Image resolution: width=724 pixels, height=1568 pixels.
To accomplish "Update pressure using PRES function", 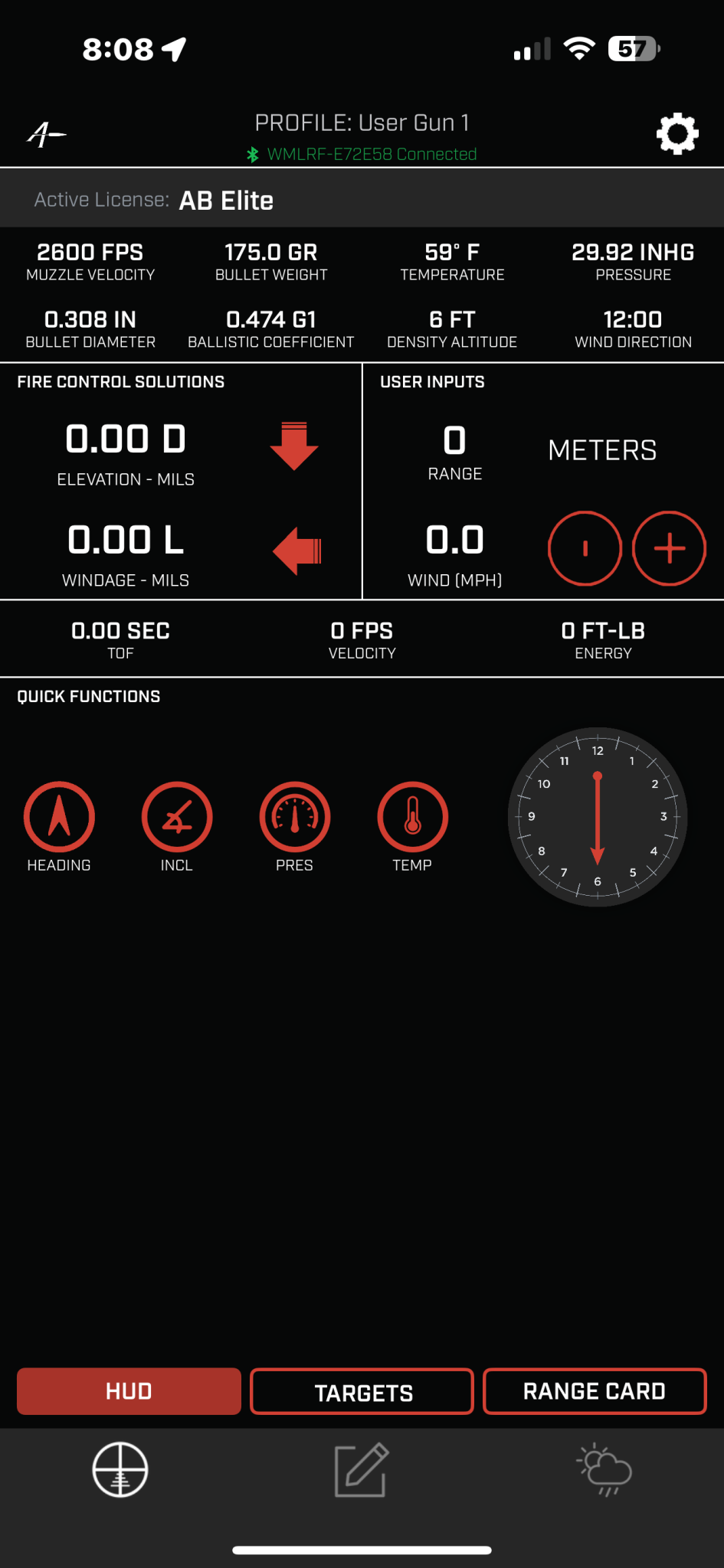I will click(x=295, y=818).
